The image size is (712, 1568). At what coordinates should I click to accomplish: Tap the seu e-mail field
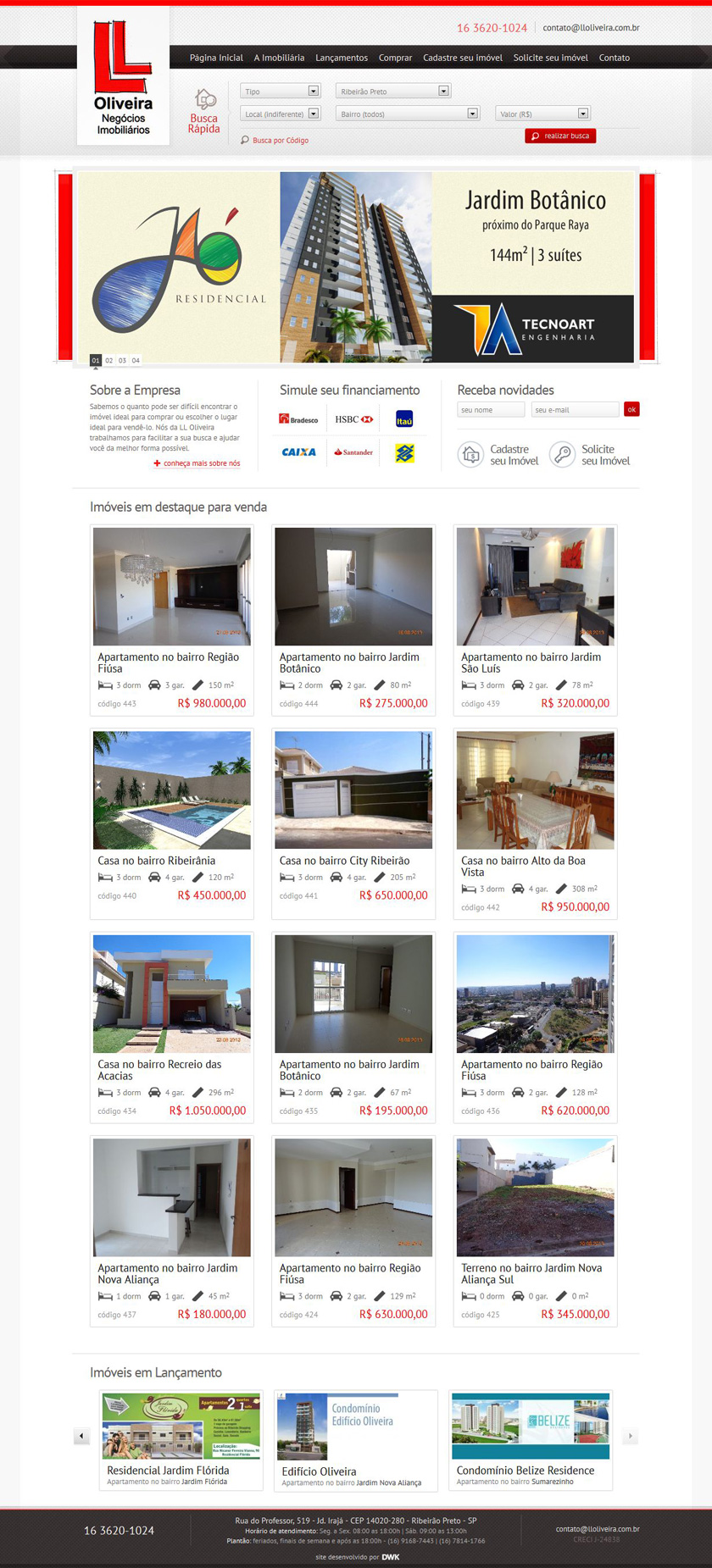(x=575, y=410)
